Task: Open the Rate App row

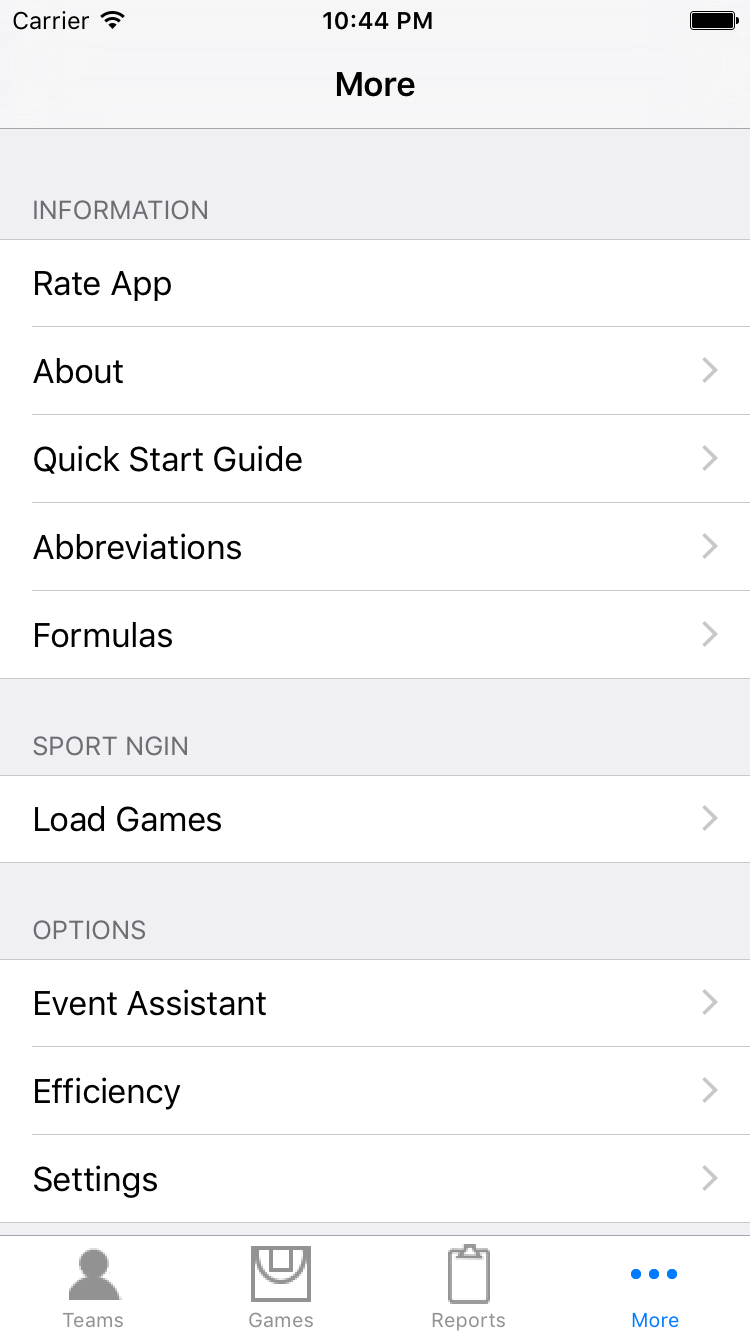Action: 375,284
